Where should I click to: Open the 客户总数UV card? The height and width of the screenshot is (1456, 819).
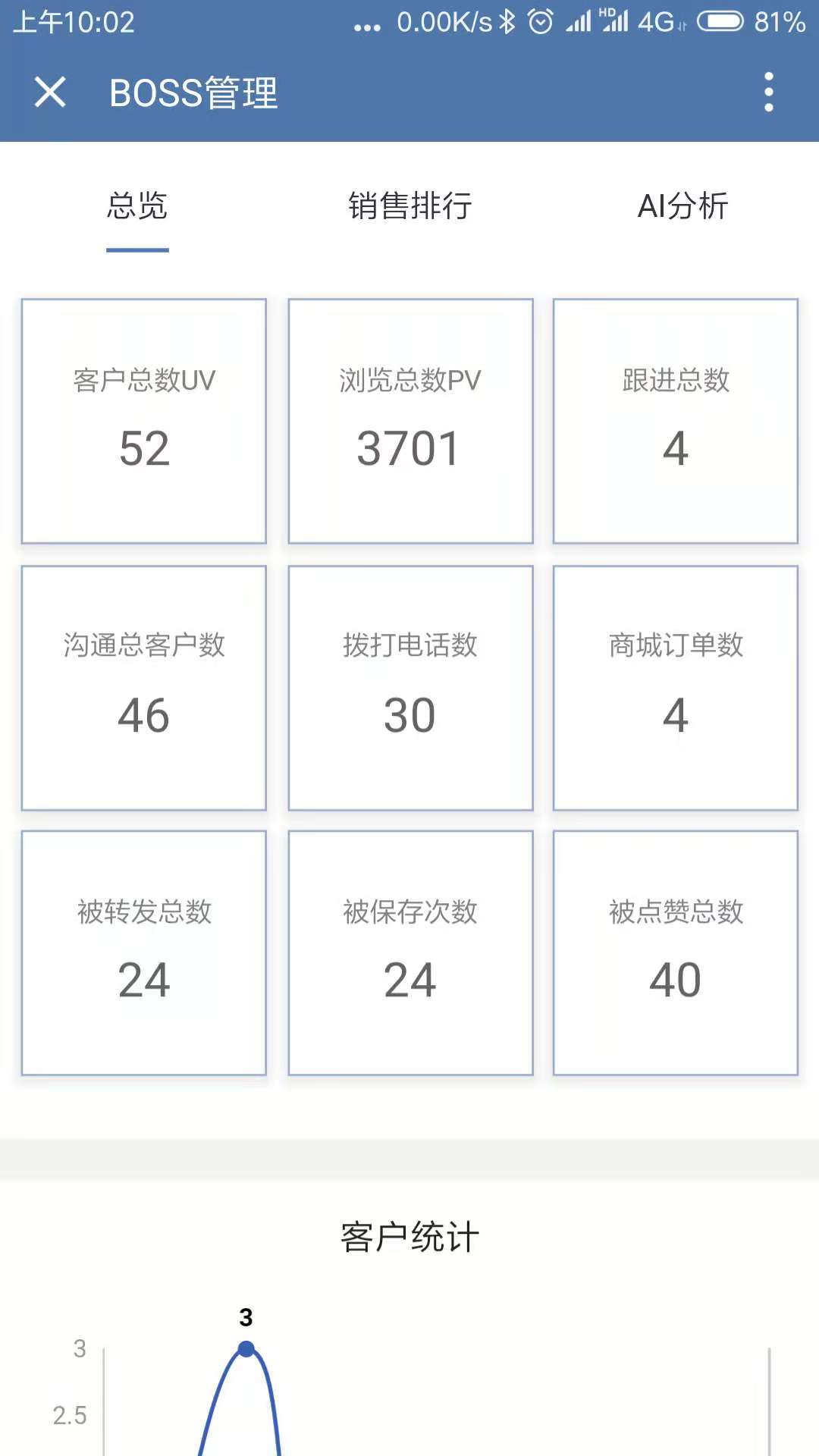(x=144, y=421)
